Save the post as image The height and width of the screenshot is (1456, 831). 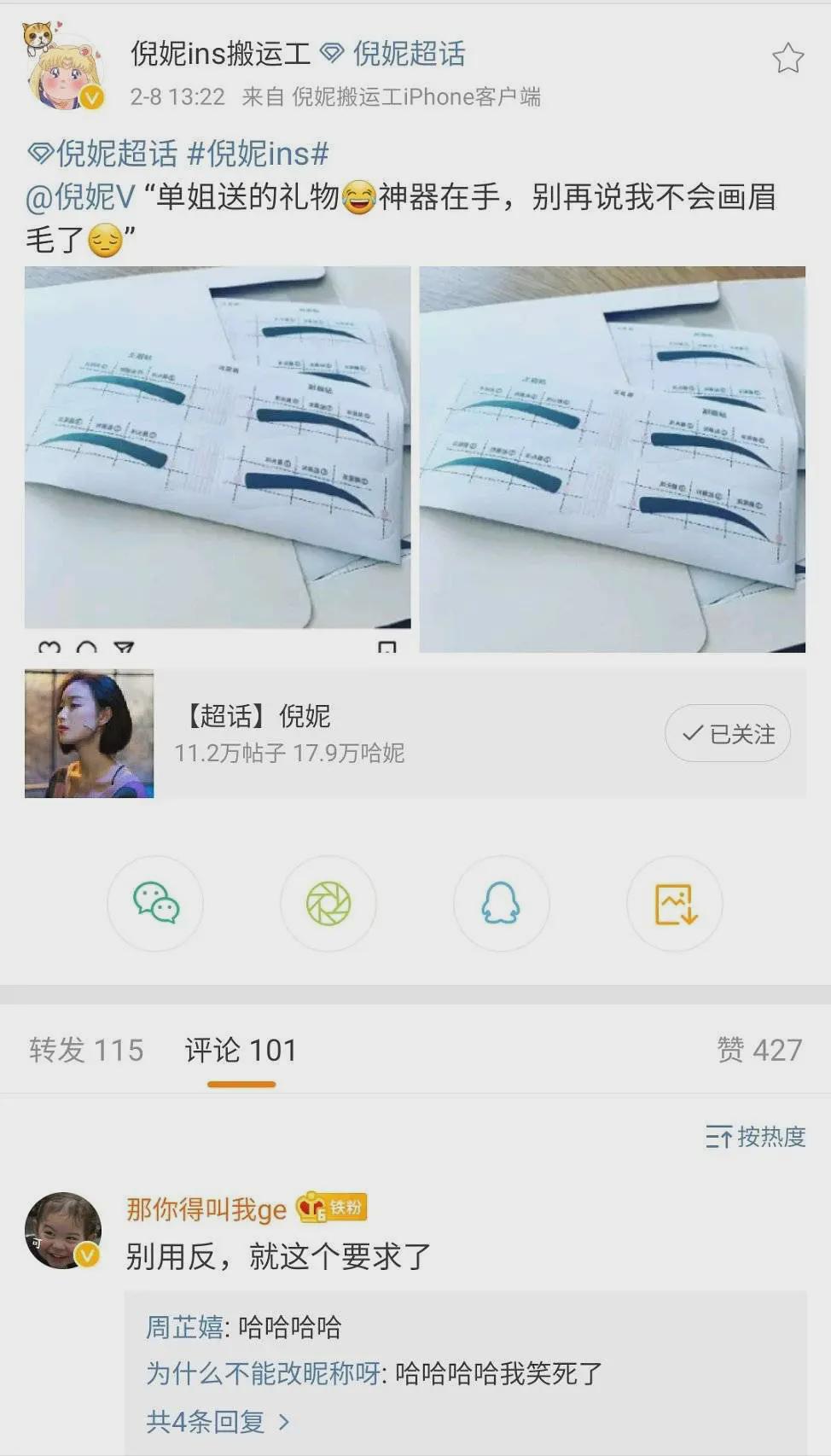[675, 903]
